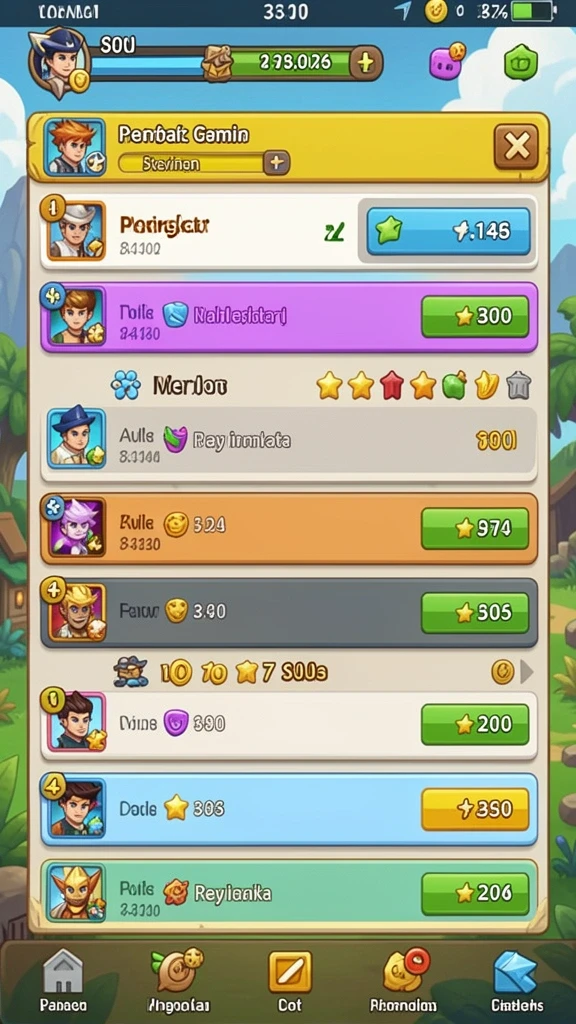Open the green shield icon at the top
This screenshot has width=576, height=1024.
click(x=520, y=64)
